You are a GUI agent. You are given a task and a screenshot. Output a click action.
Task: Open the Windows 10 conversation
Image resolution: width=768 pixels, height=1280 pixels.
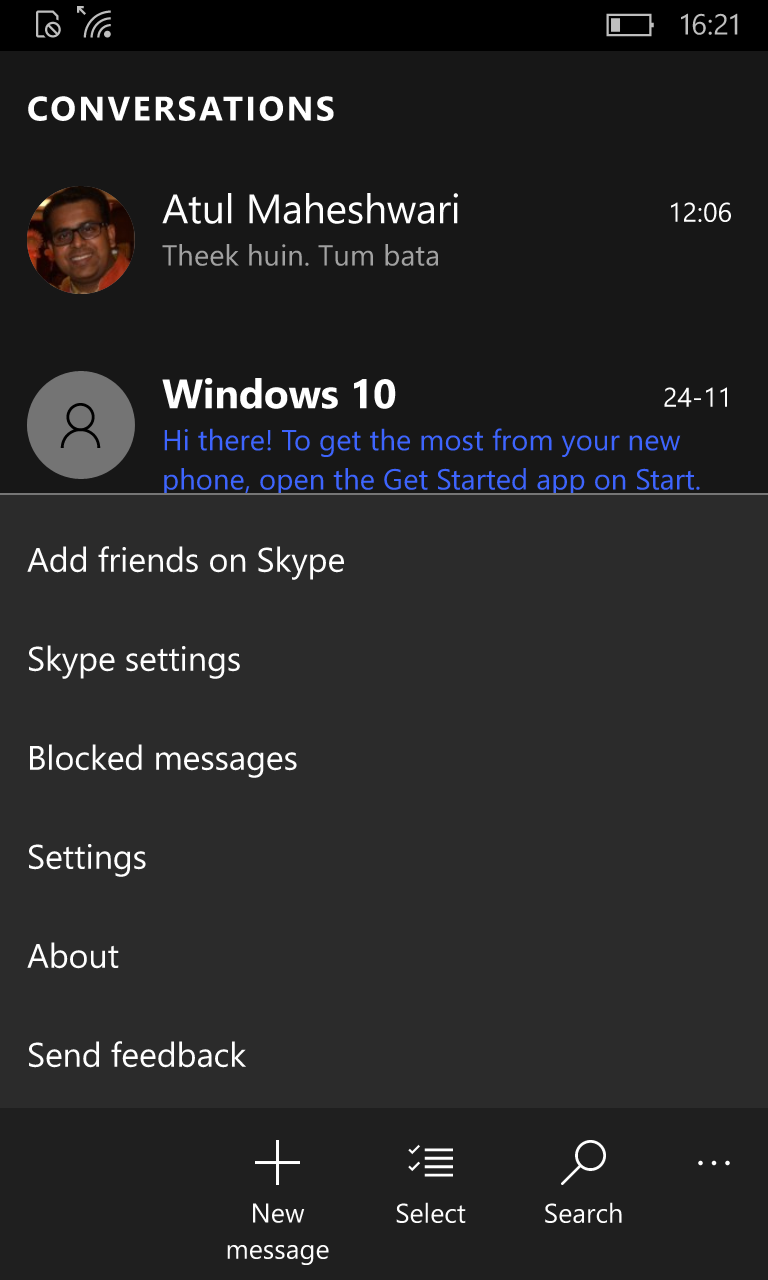click(384, 420)
